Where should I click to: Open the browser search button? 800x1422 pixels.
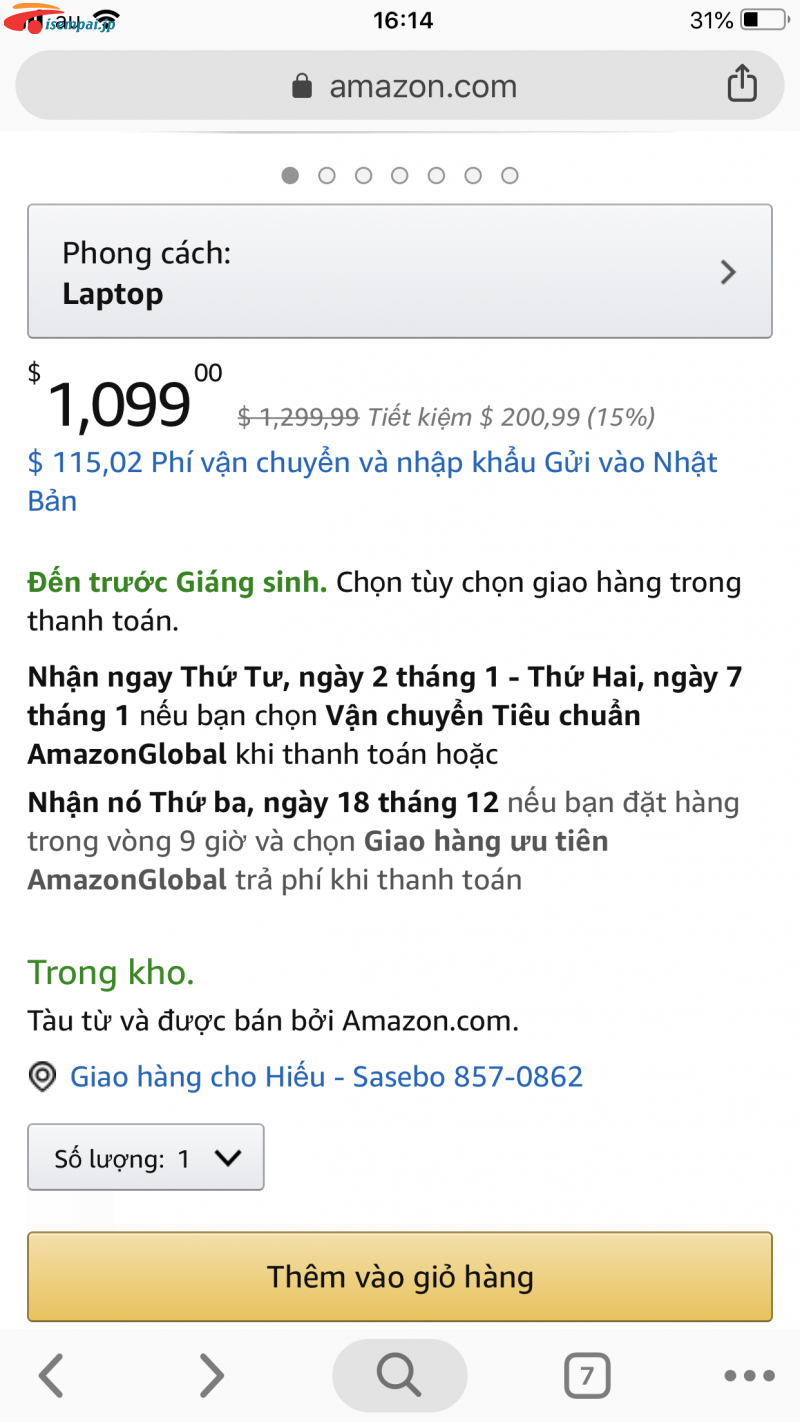[399, 1376]
